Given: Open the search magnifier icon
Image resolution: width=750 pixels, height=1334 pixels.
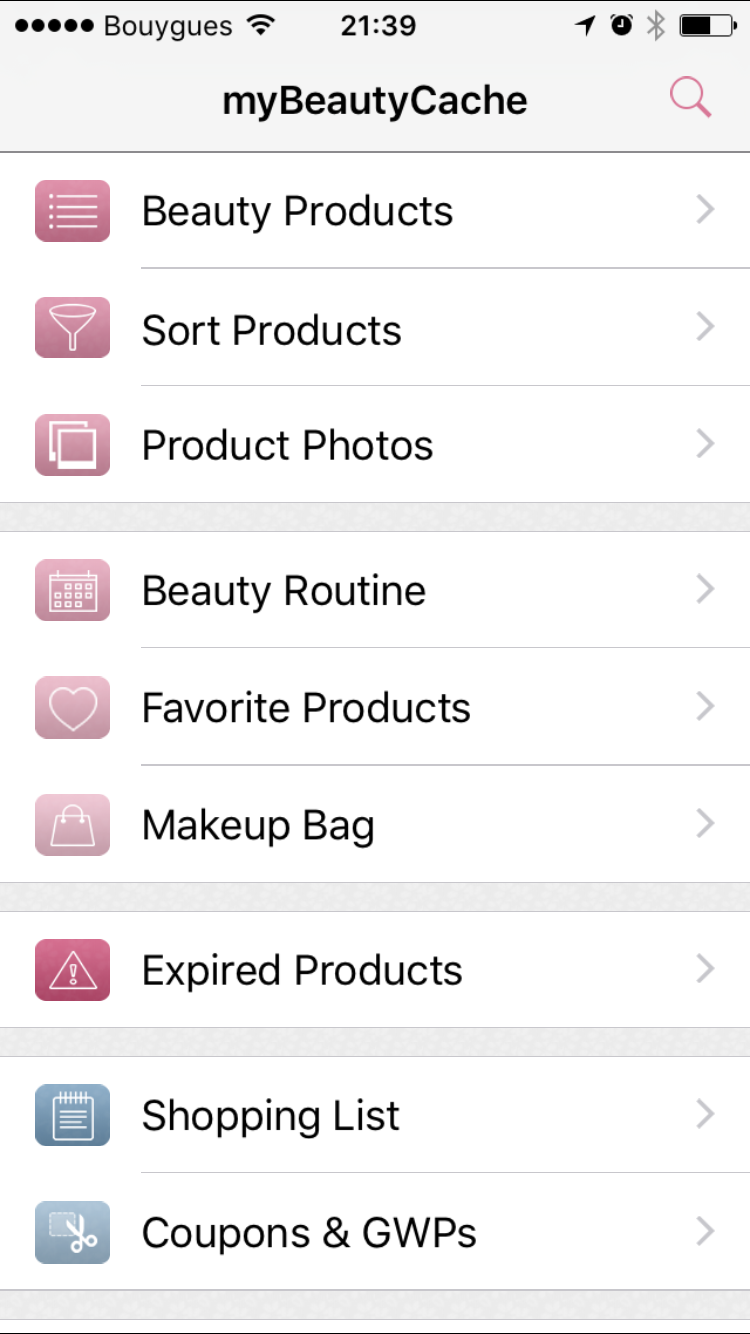Looking at the screenshot, I should click(690, 99).
